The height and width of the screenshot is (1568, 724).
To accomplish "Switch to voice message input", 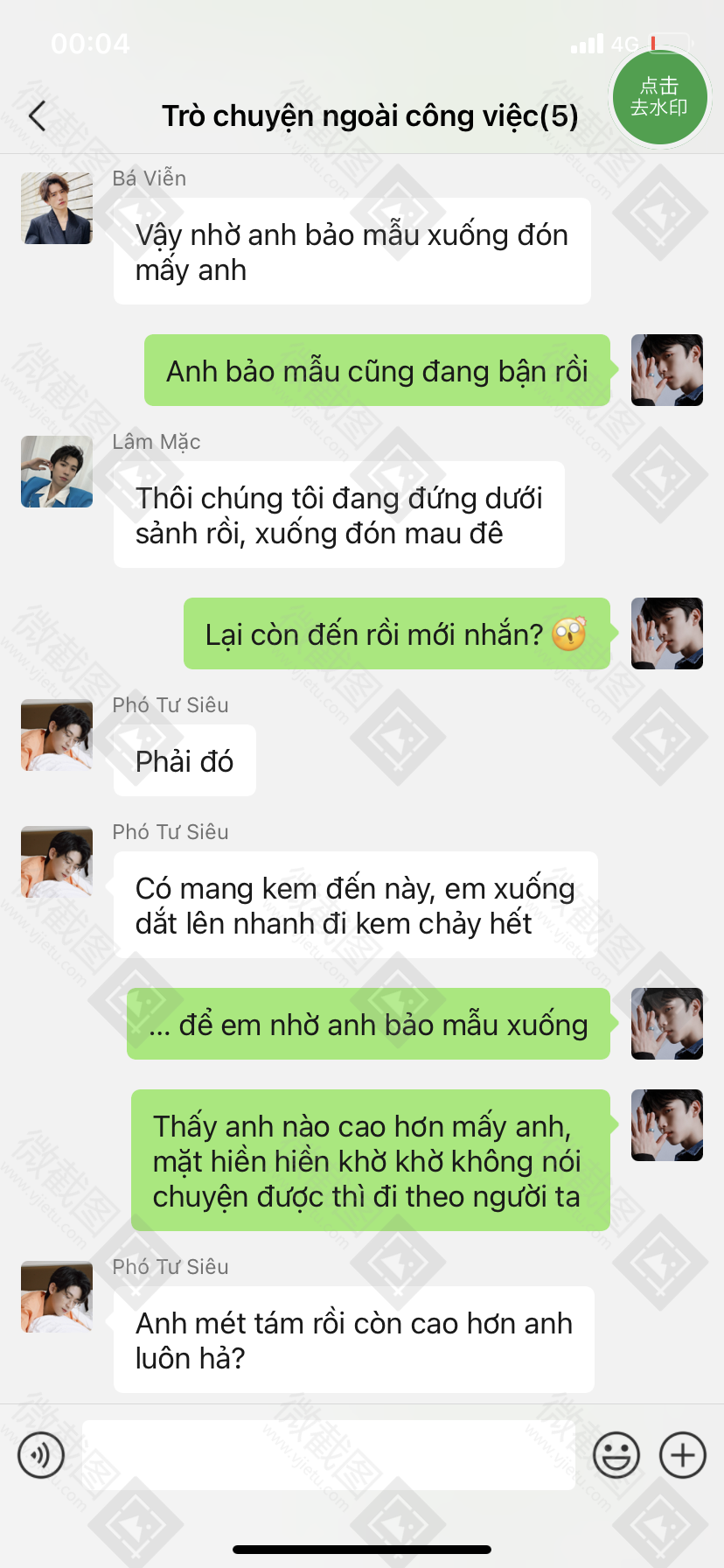I will point(41,1455).
